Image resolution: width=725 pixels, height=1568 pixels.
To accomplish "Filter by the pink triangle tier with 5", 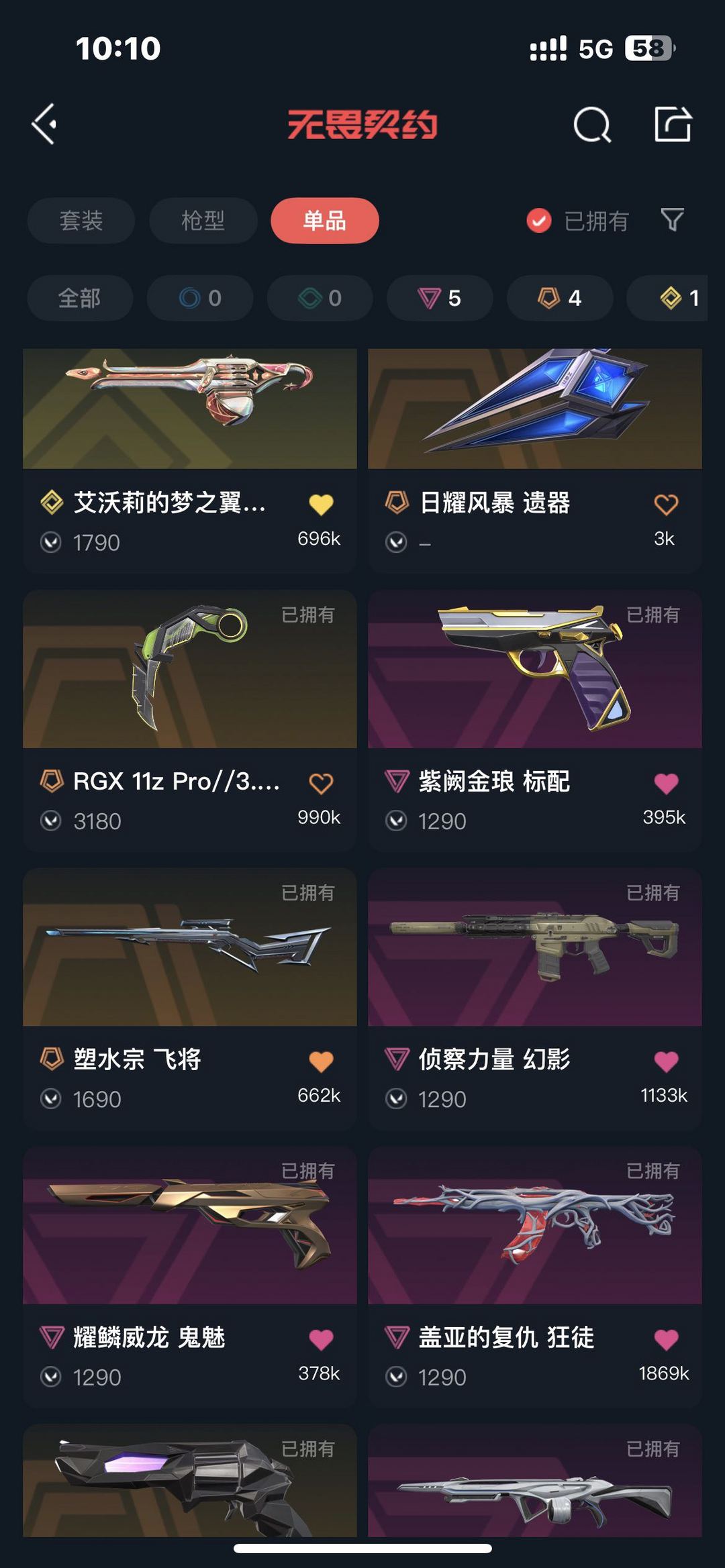I will coord(440,297).
